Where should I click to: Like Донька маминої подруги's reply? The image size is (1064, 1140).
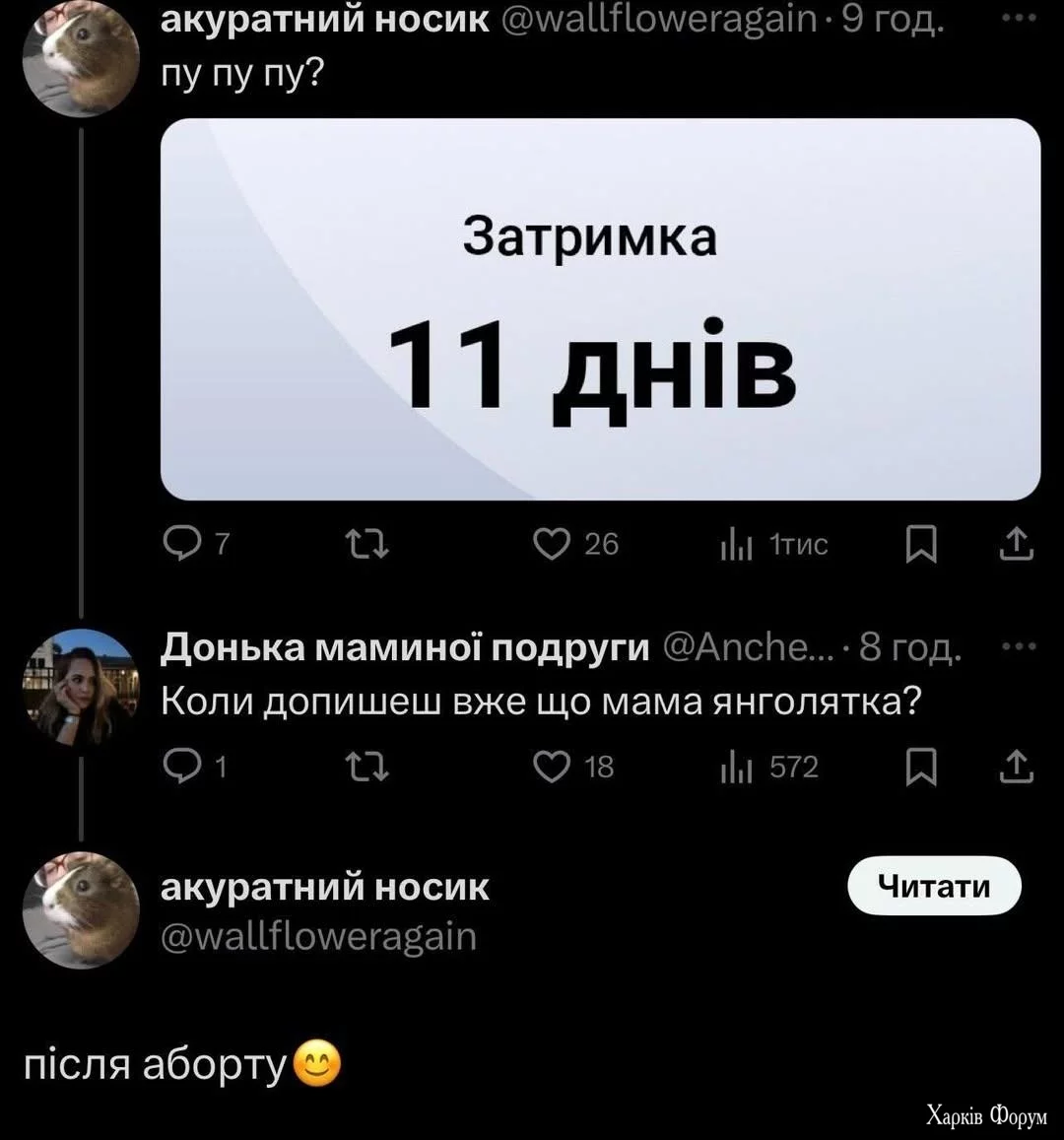point(551,768)
